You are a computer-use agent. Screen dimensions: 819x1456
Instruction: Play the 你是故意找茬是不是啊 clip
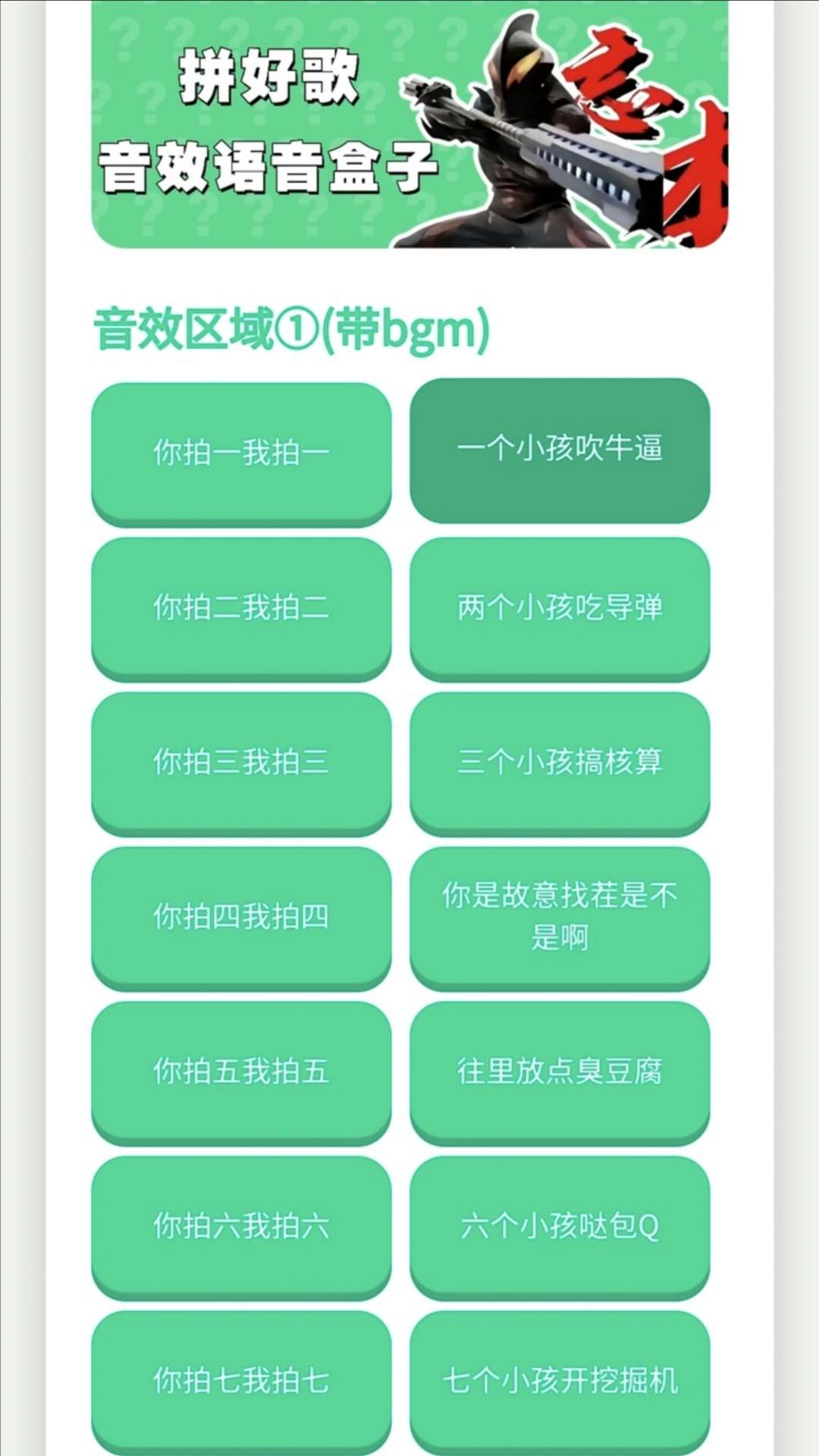pyautogui.click(x=560, y=916)
